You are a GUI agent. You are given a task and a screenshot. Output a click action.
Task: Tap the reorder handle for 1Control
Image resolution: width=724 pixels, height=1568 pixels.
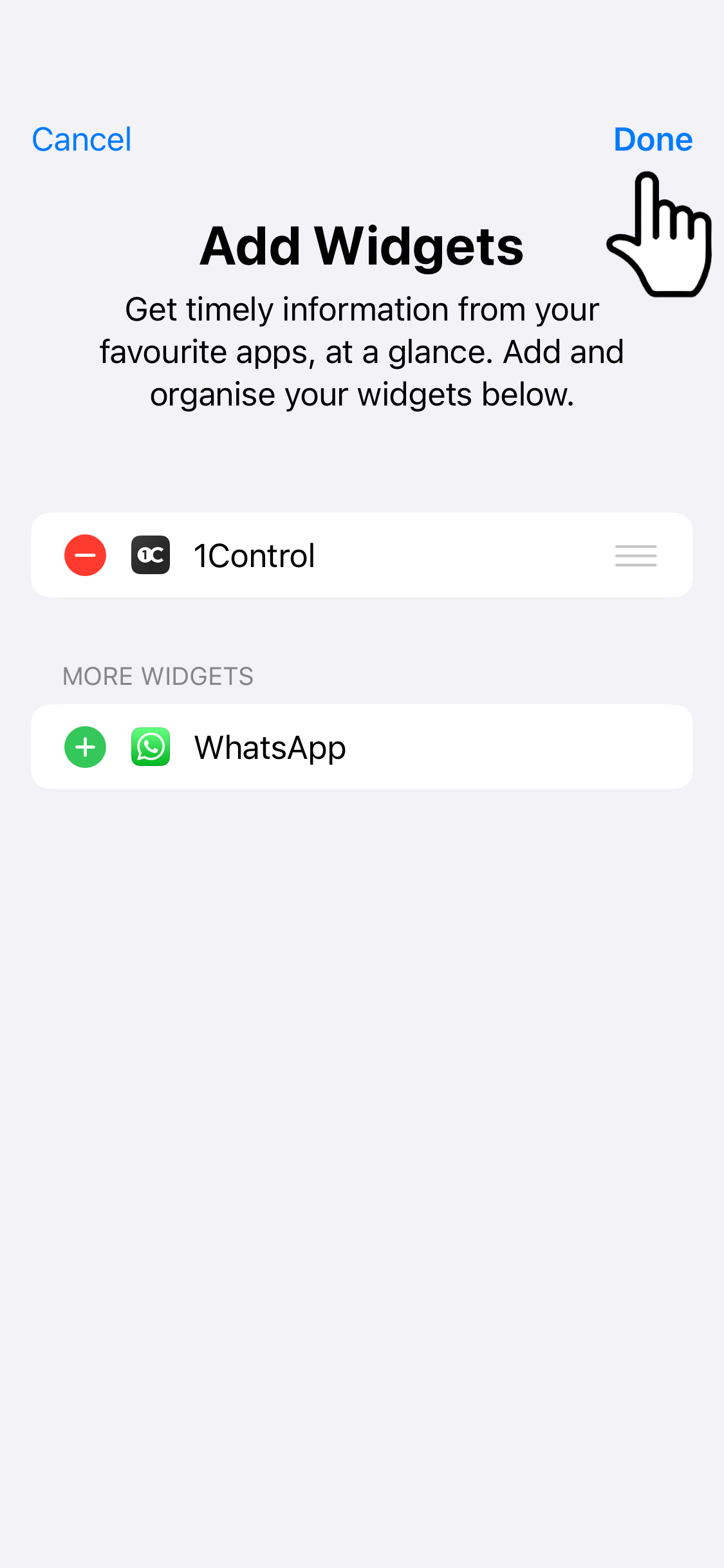[635, 555]
